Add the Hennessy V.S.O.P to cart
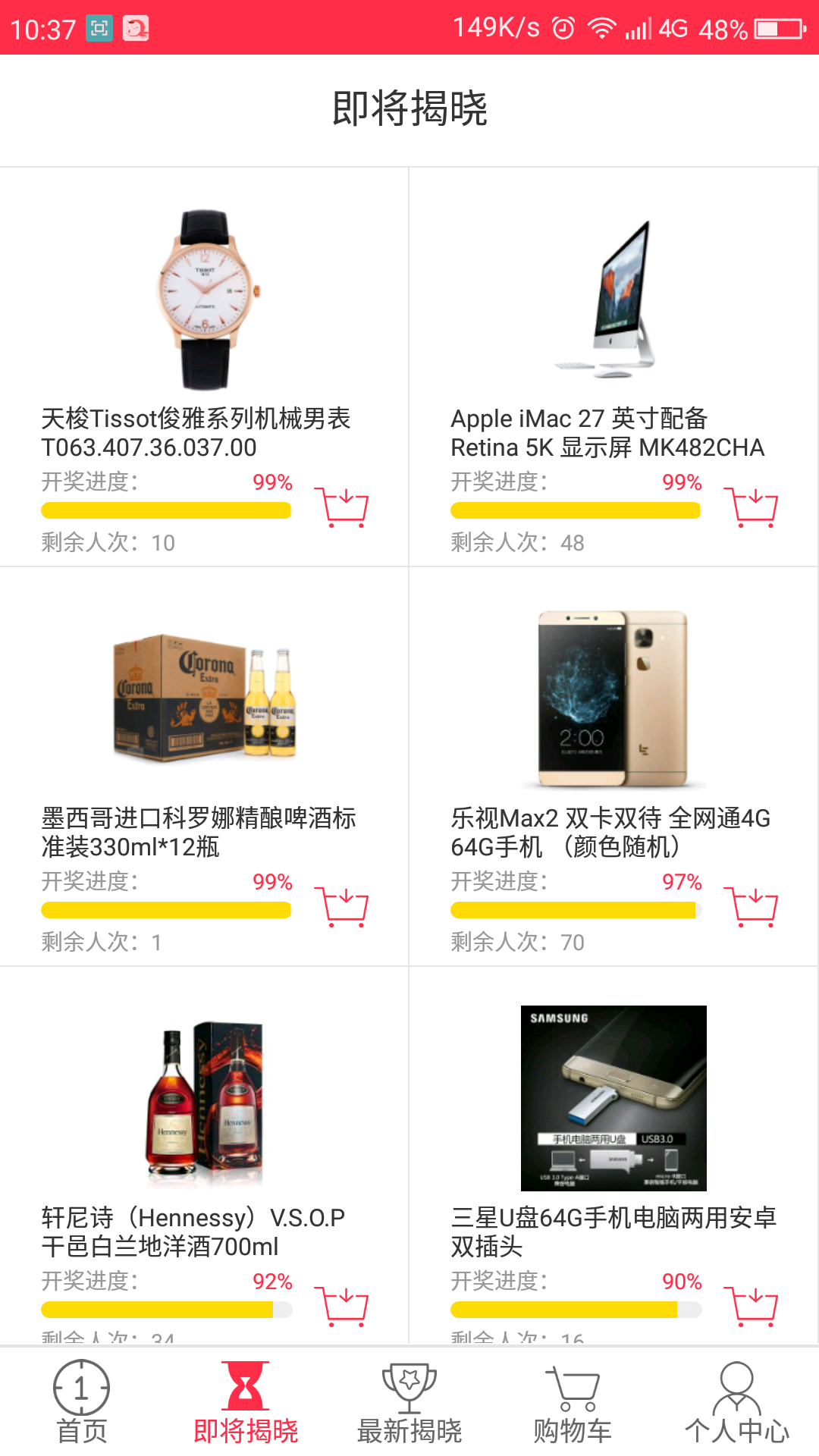819x1456 pixels. pos(341,1306)
